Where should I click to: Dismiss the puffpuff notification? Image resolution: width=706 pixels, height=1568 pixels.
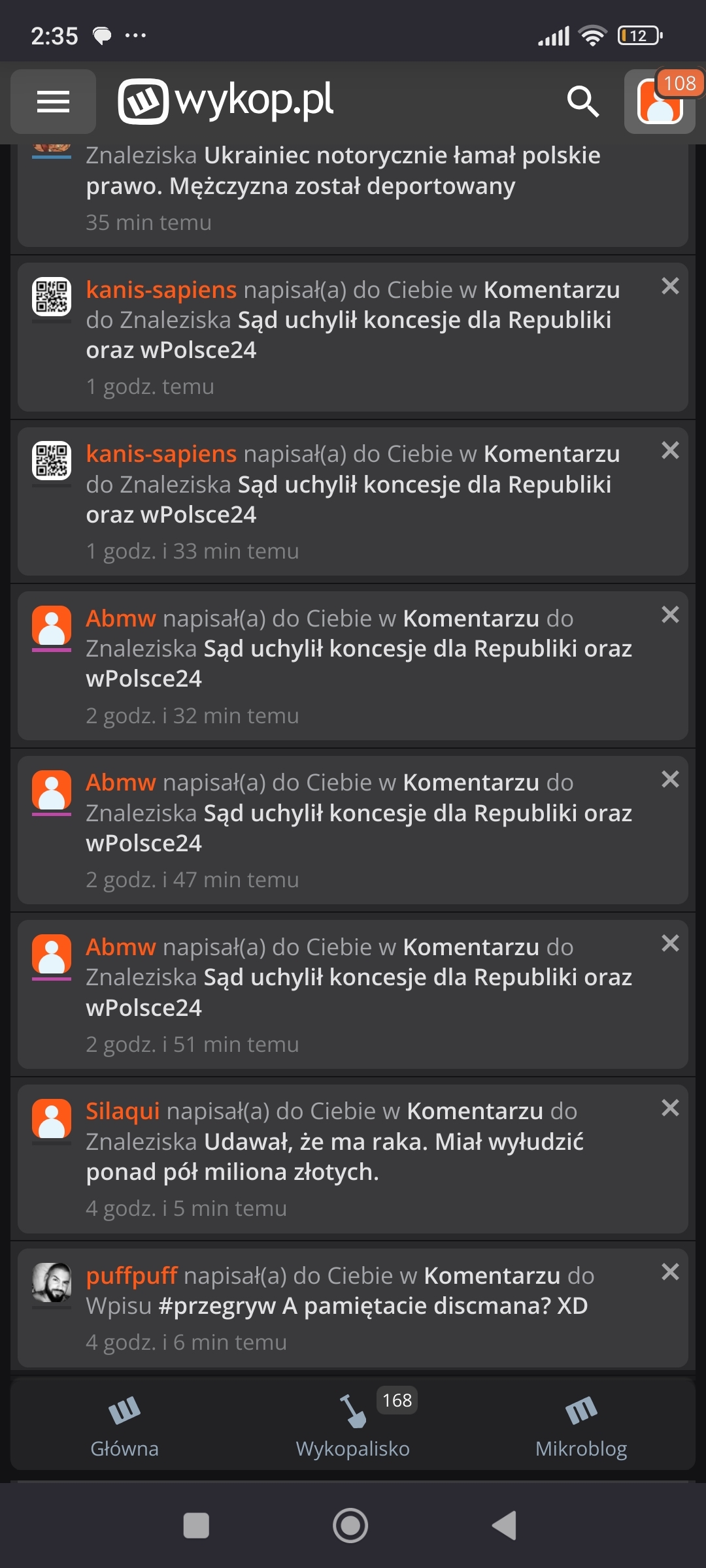(670, 1272)
